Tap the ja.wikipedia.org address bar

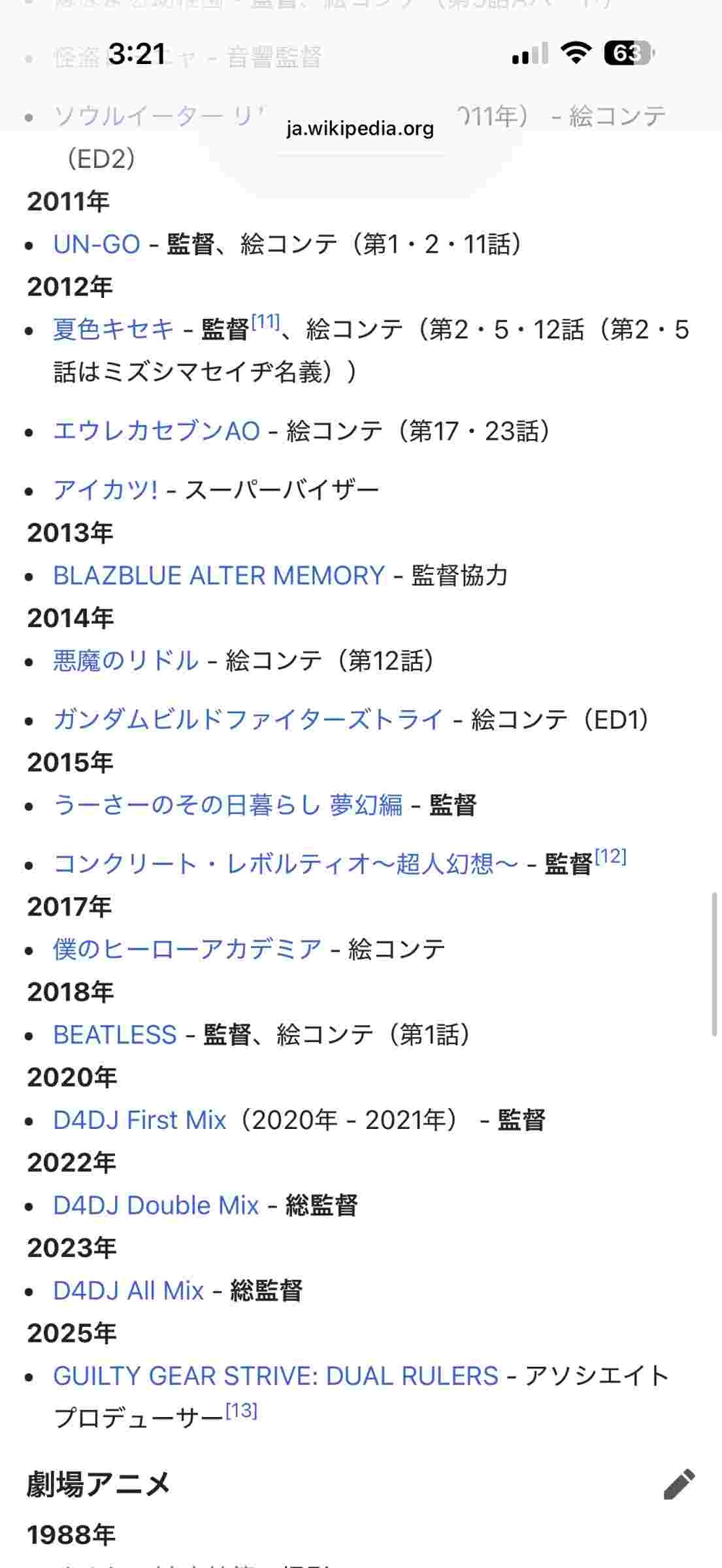pos(360,129)
